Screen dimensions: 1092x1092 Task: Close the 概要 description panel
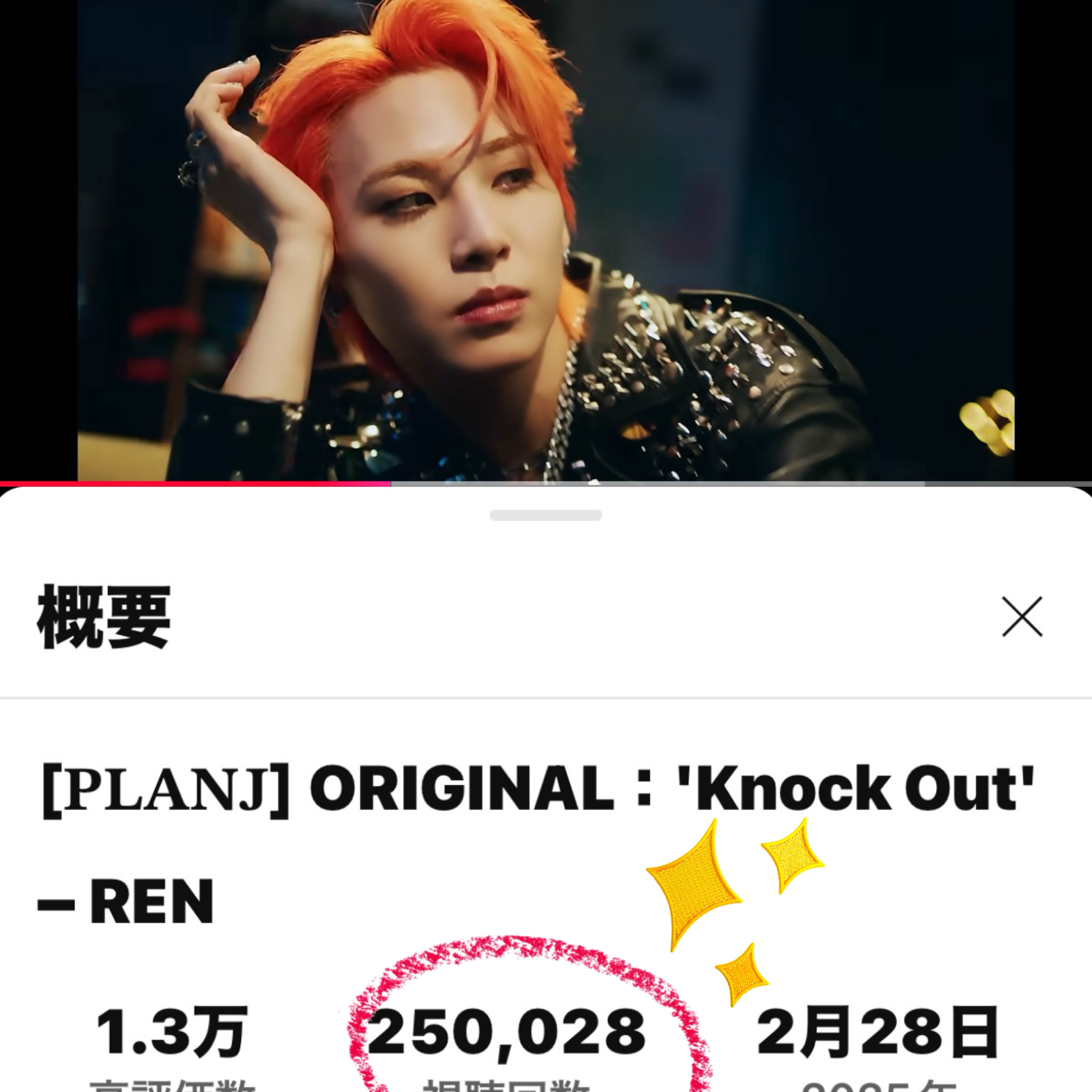1022,616
